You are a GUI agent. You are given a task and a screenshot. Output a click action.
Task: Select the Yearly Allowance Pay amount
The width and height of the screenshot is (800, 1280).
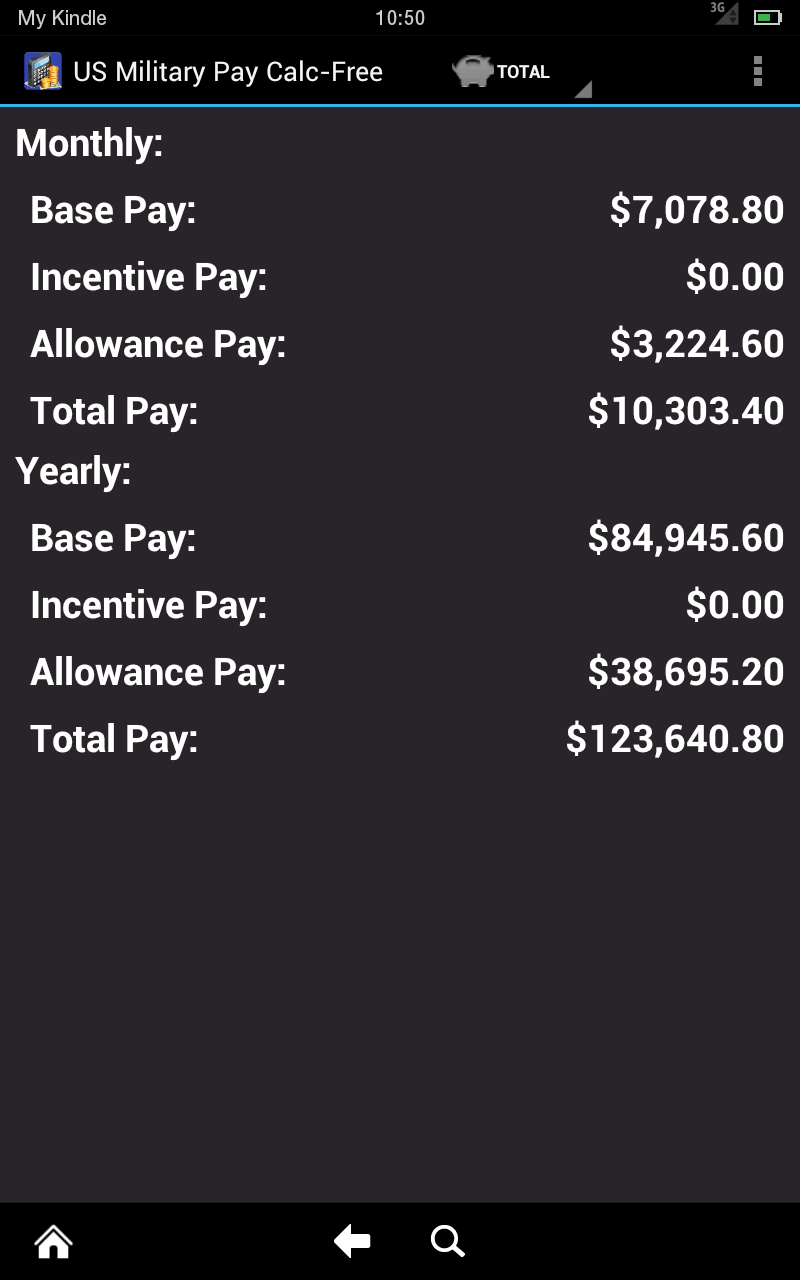coord(687,671)
